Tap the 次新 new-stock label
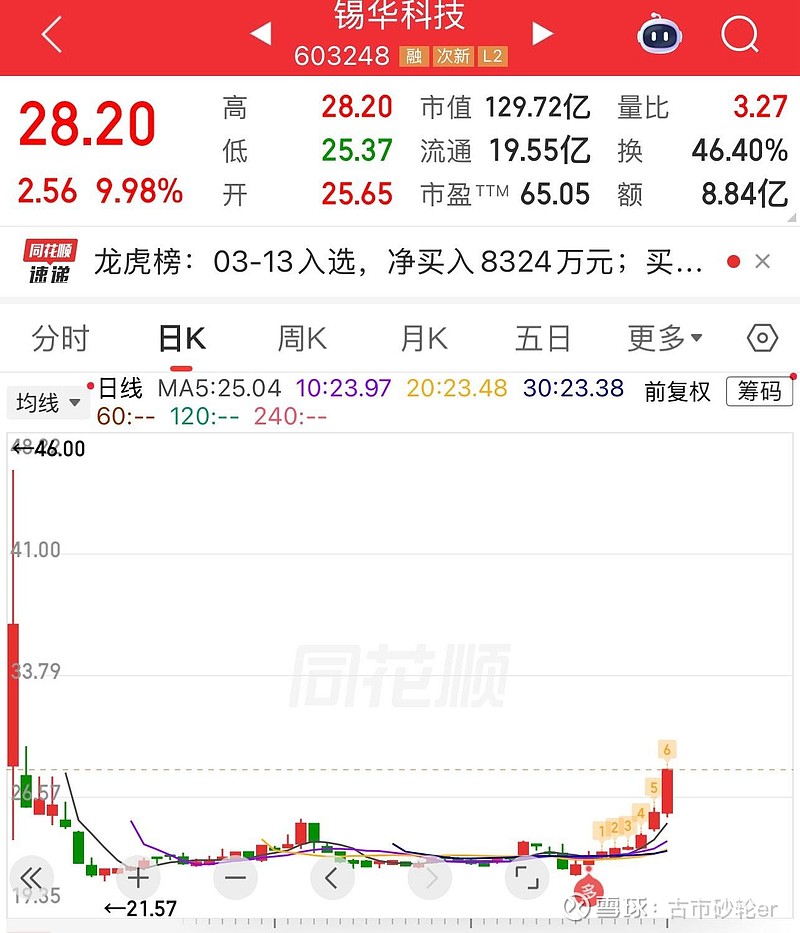Image resolution: width=800 pixels, height=933 pixels. point(450,57)
